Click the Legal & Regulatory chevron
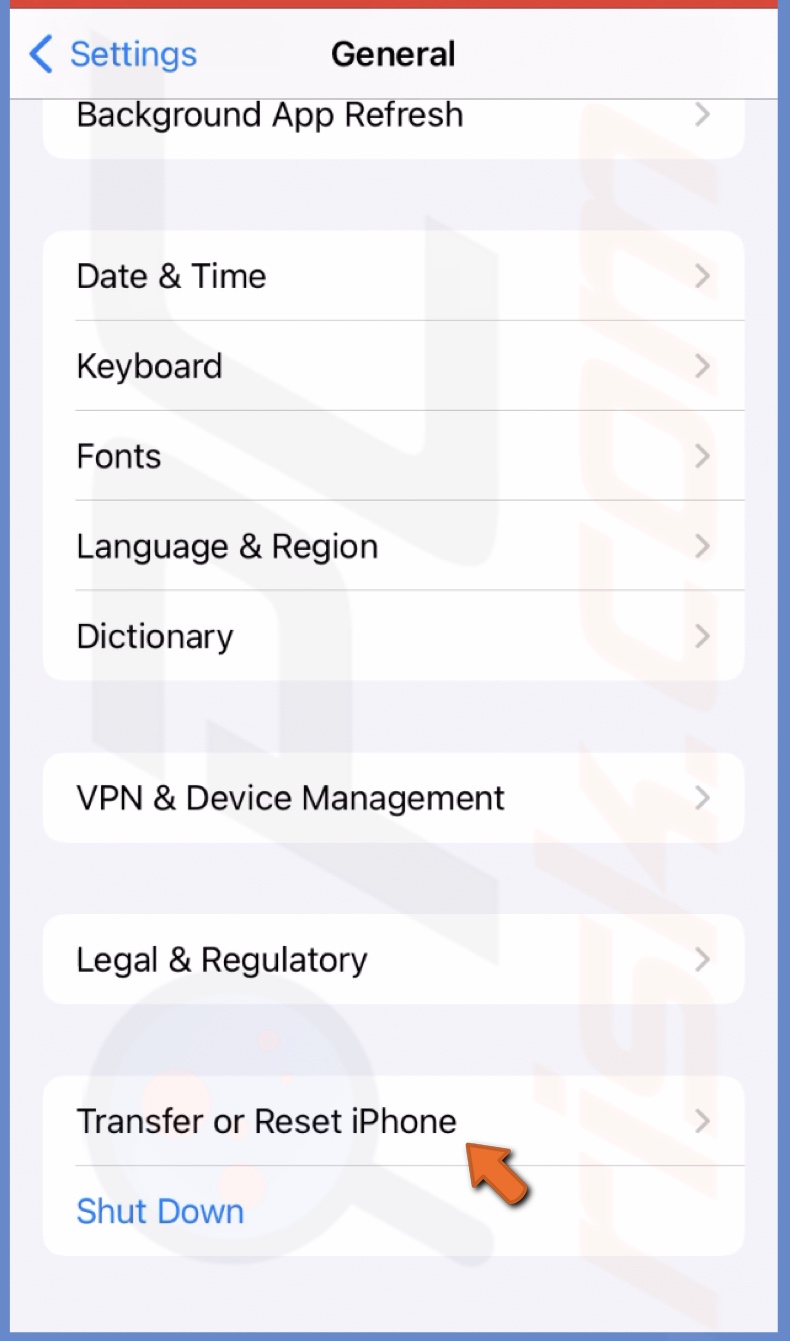The image size is (790, 1341). click(703, 960)
